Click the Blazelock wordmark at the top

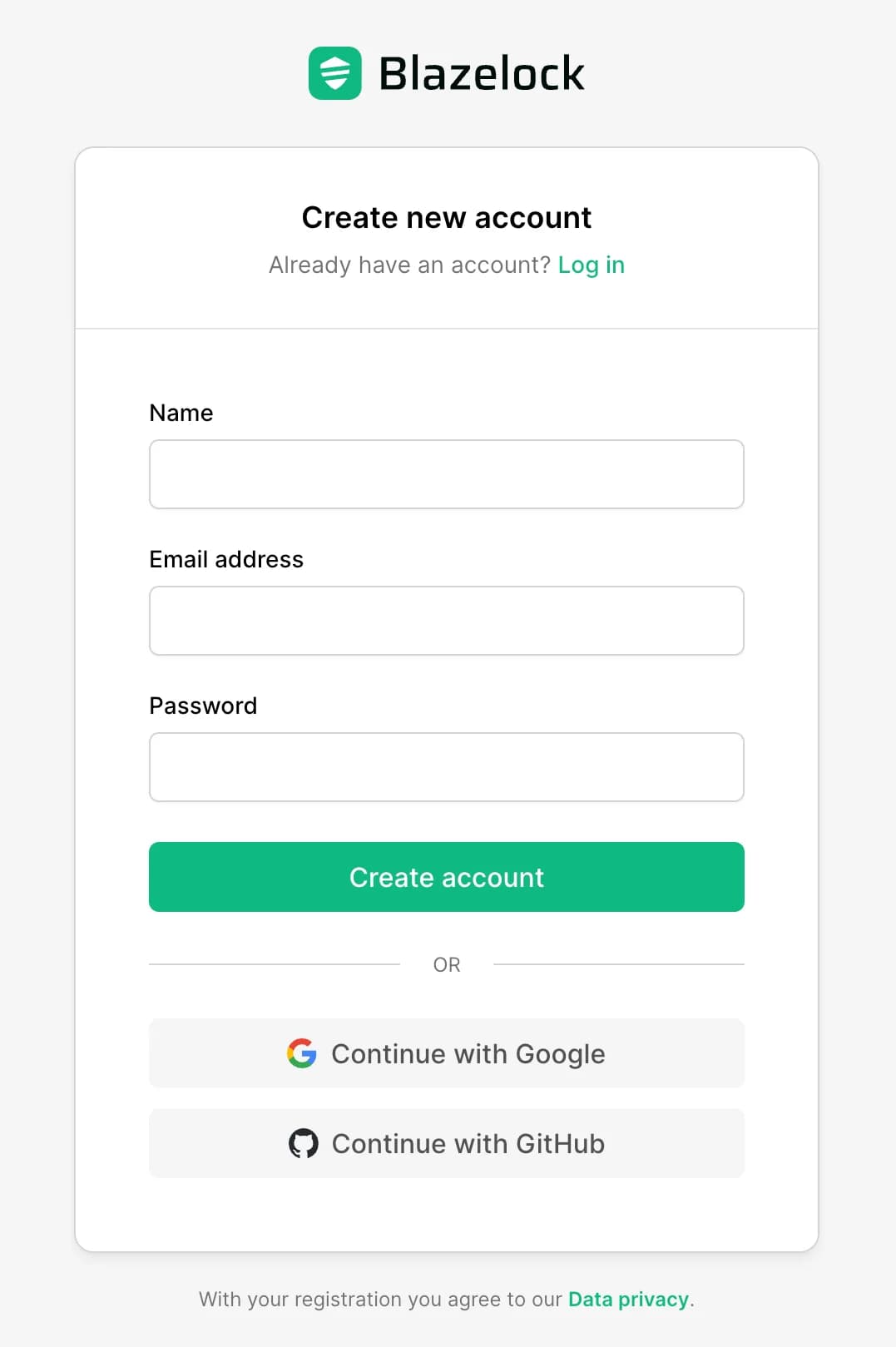481,73
